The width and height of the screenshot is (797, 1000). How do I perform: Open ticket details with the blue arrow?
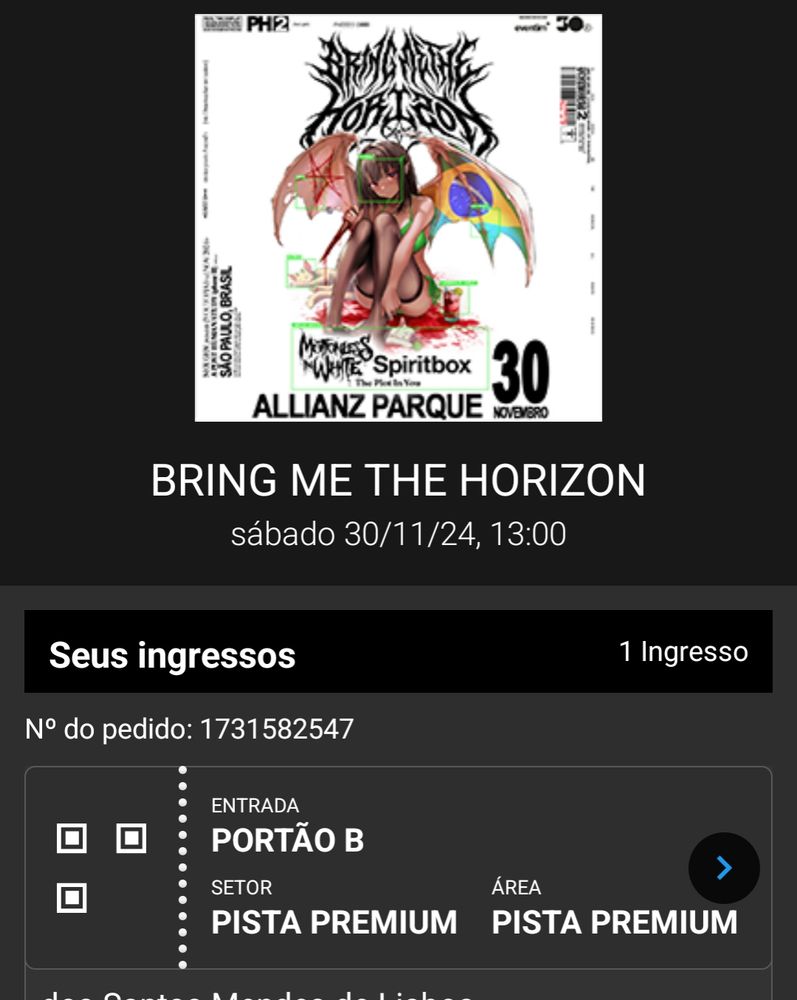pyautogui.click(x=724, y=868)
